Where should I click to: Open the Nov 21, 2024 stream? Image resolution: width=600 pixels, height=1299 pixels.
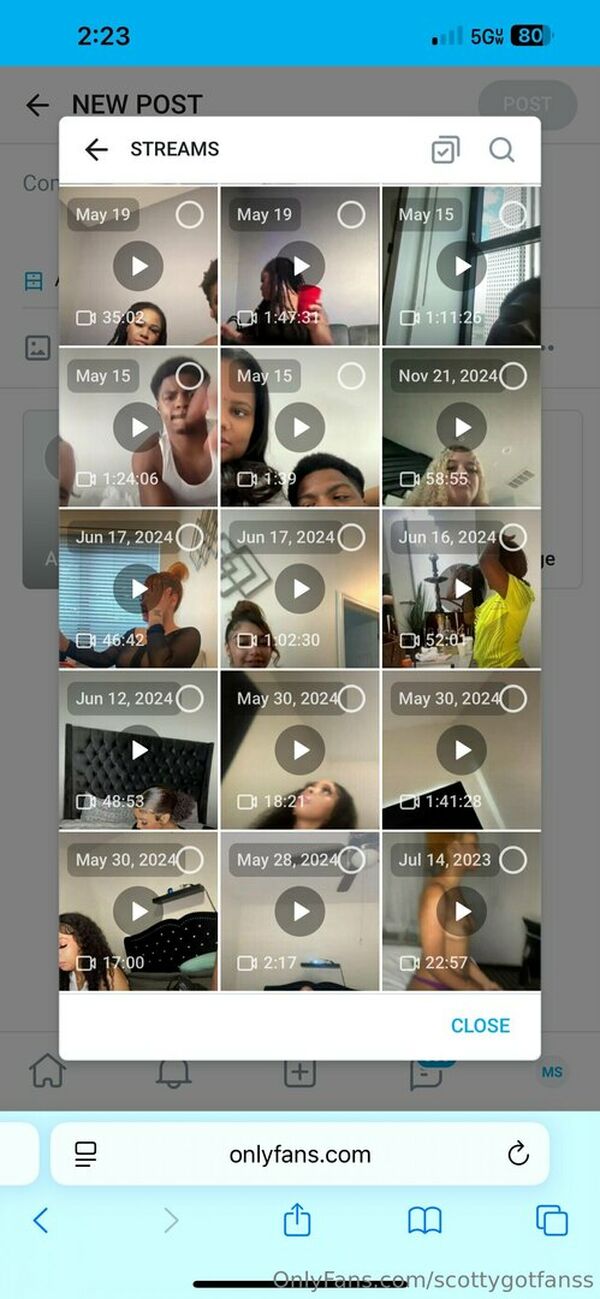click(x=462, y=428)
